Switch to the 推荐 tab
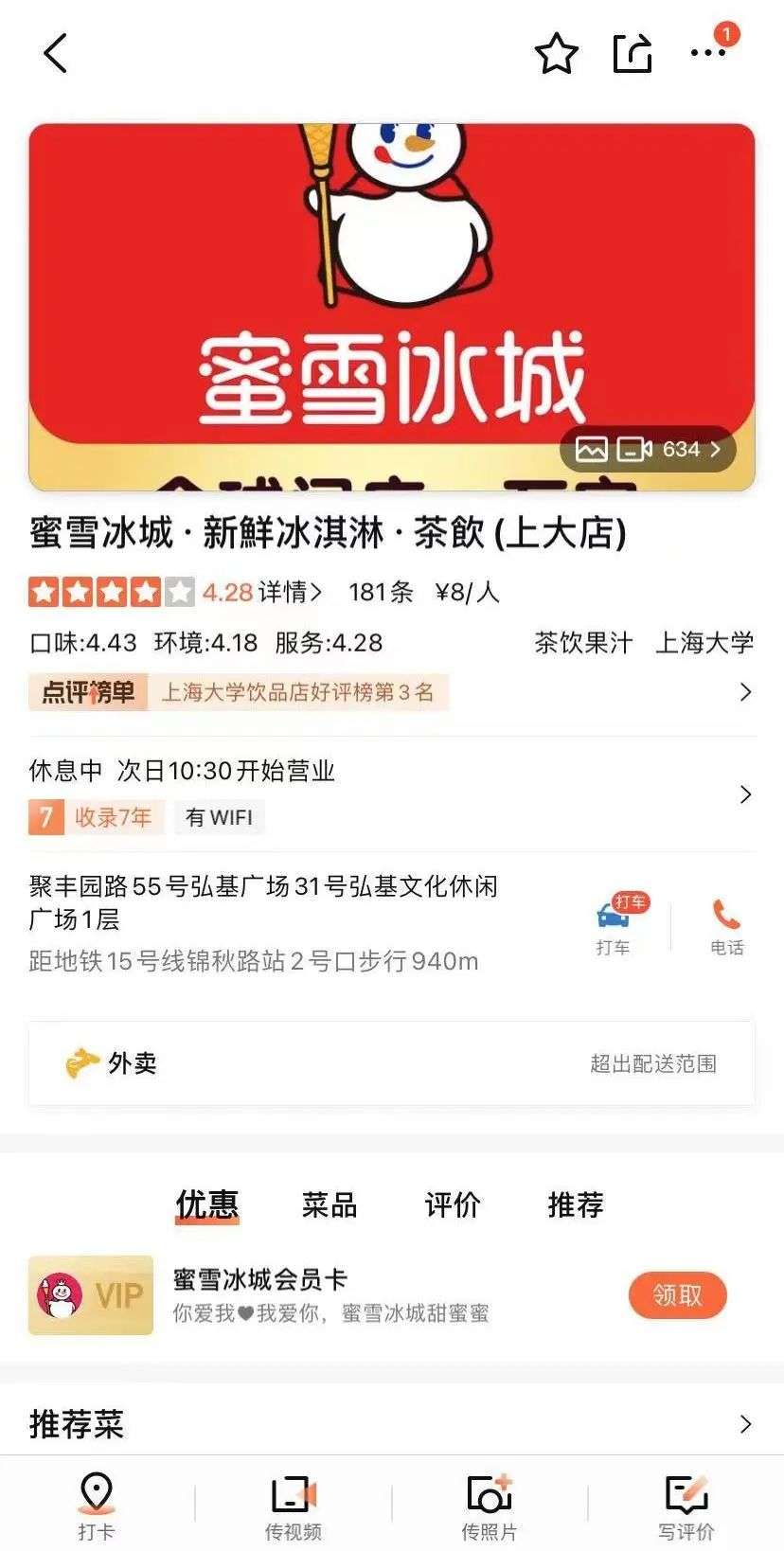This screenshot has width=784, height=1551. (x=576, y=1204)
